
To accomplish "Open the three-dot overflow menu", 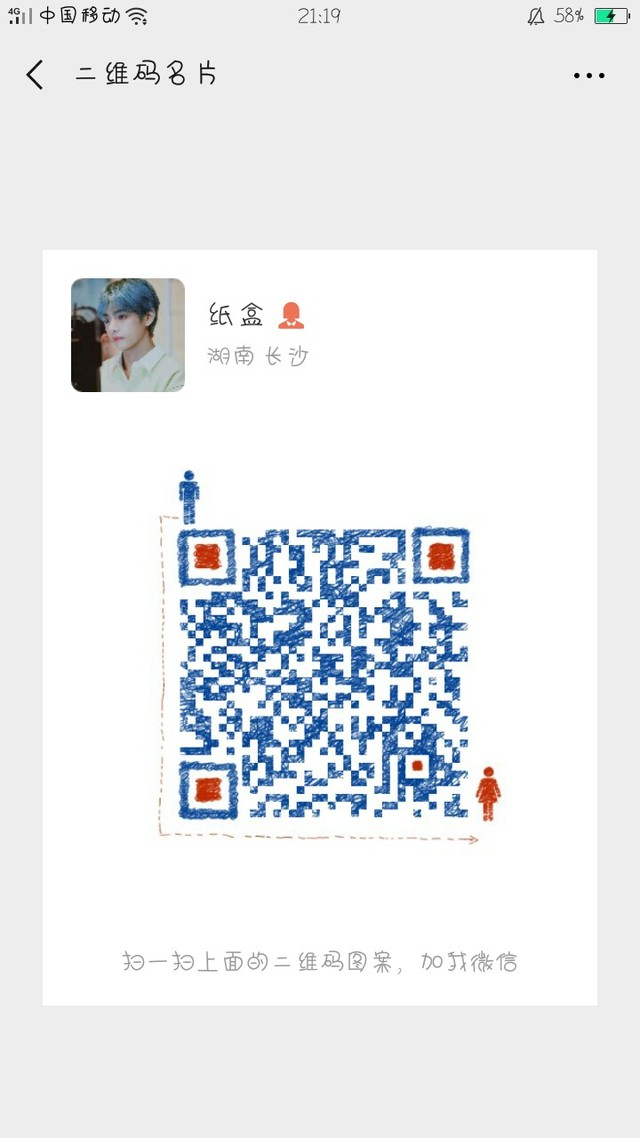I will pos(588,75).
